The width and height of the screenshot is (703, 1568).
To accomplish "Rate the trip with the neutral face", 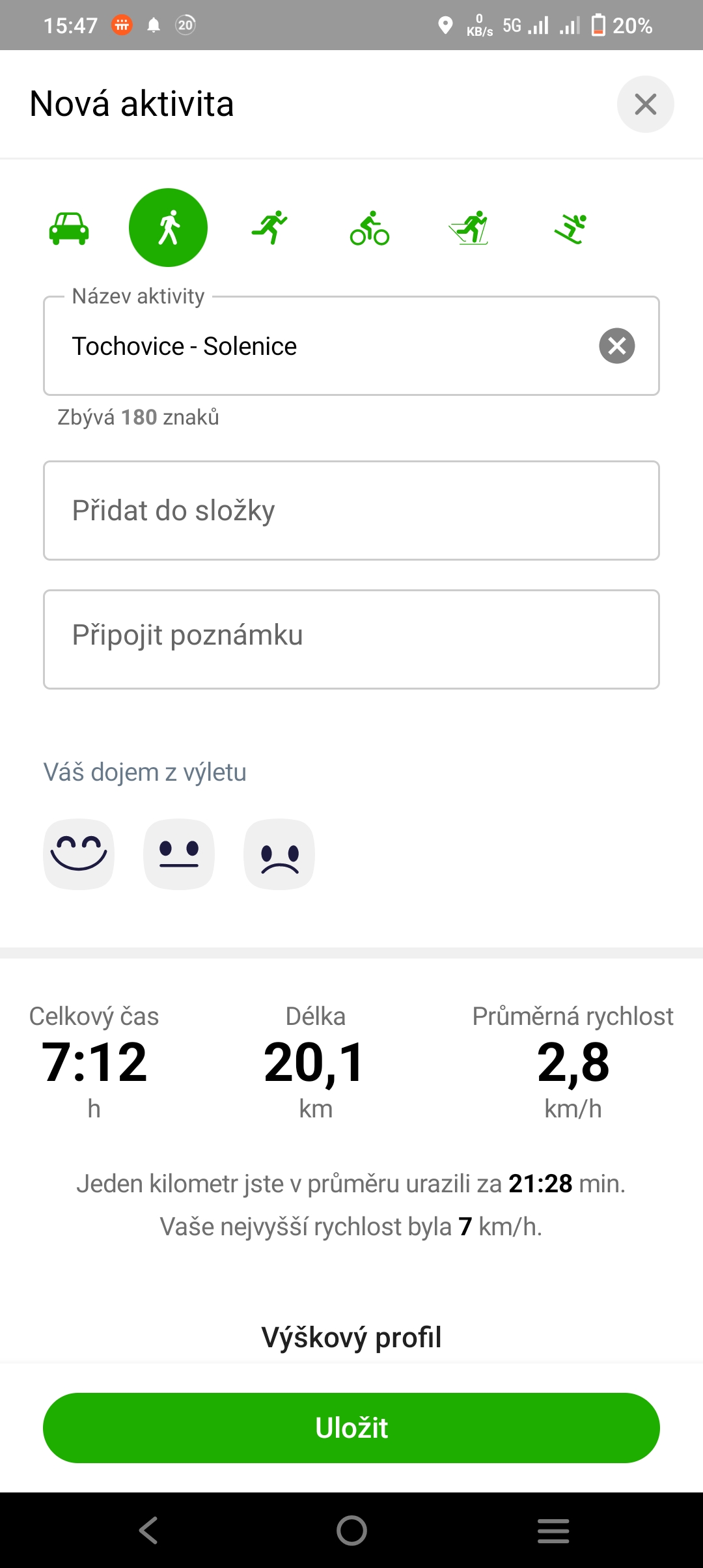I will (x=179, y=854).
